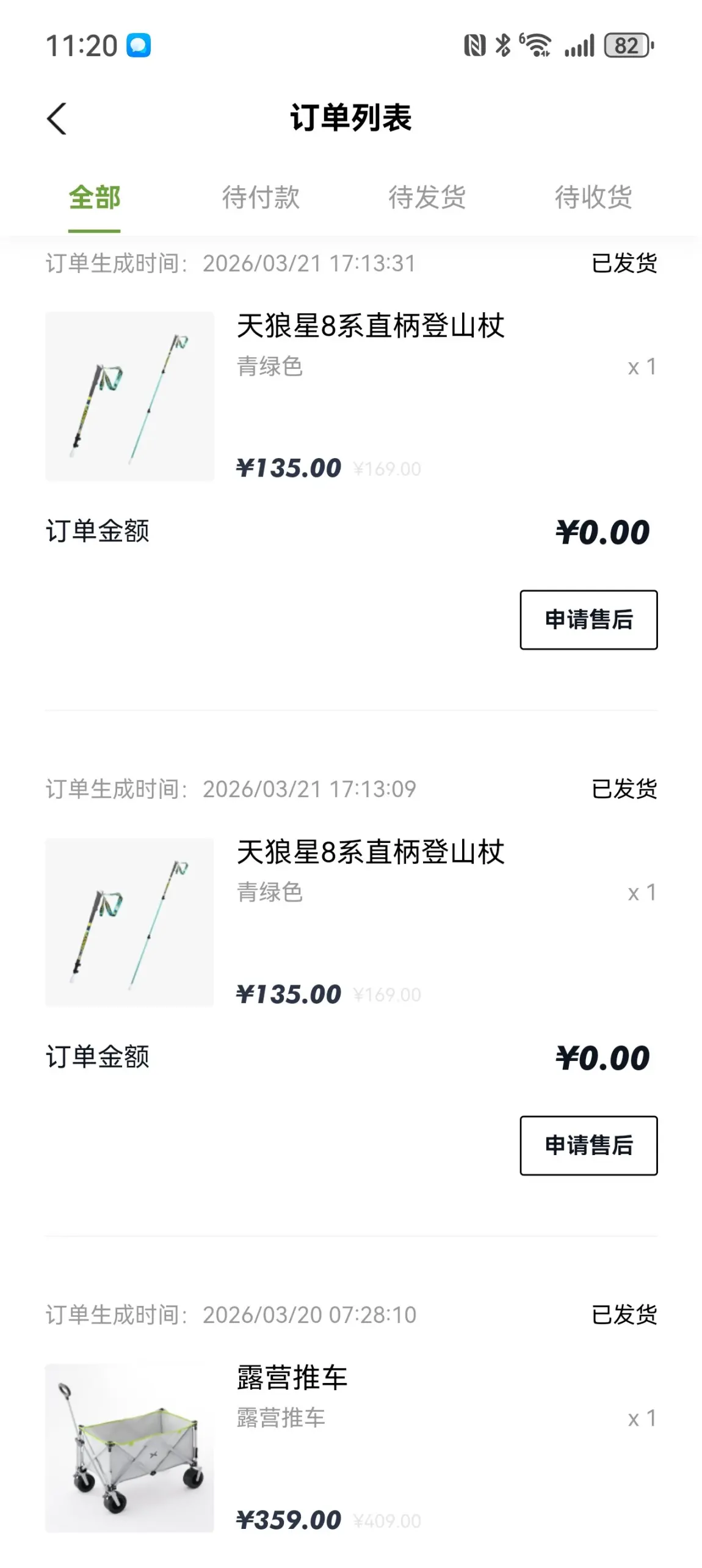This screenshot has height=1568, width=702.
Task: Select the 待收货 tab
Action: click(x=593, y=198)
